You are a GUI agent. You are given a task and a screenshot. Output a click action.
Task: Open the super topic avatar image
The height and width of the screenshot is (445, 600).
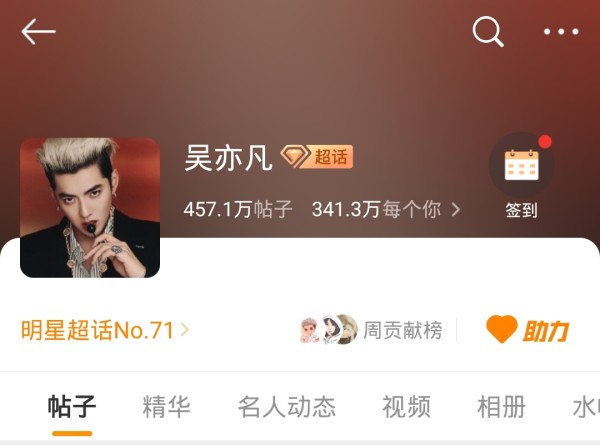[90, 207]
